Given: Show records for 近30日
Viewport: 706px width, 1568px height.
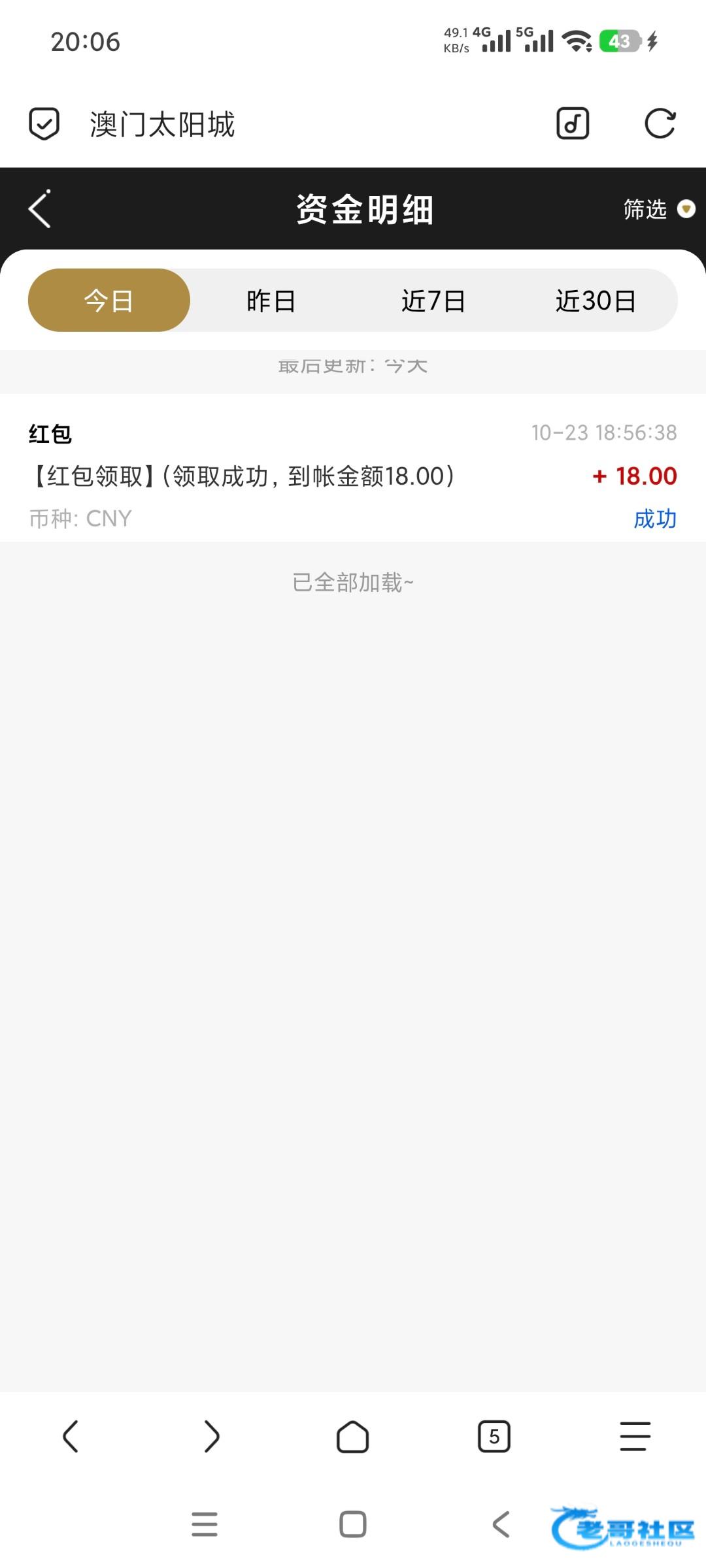Looking at the screenshot, I should (596, 301).
